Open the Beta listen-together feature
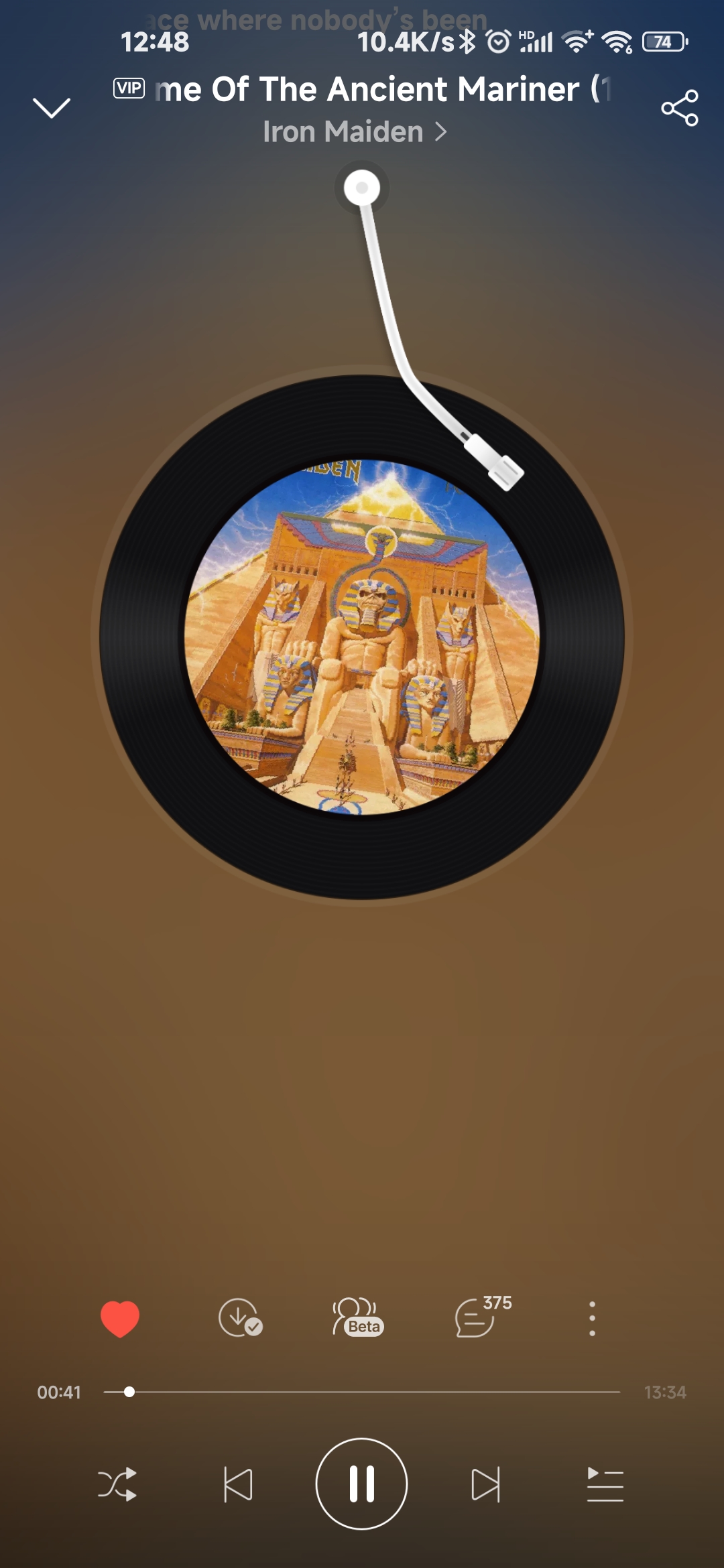The image size is (724, 1568). [x=359, y=1319]
